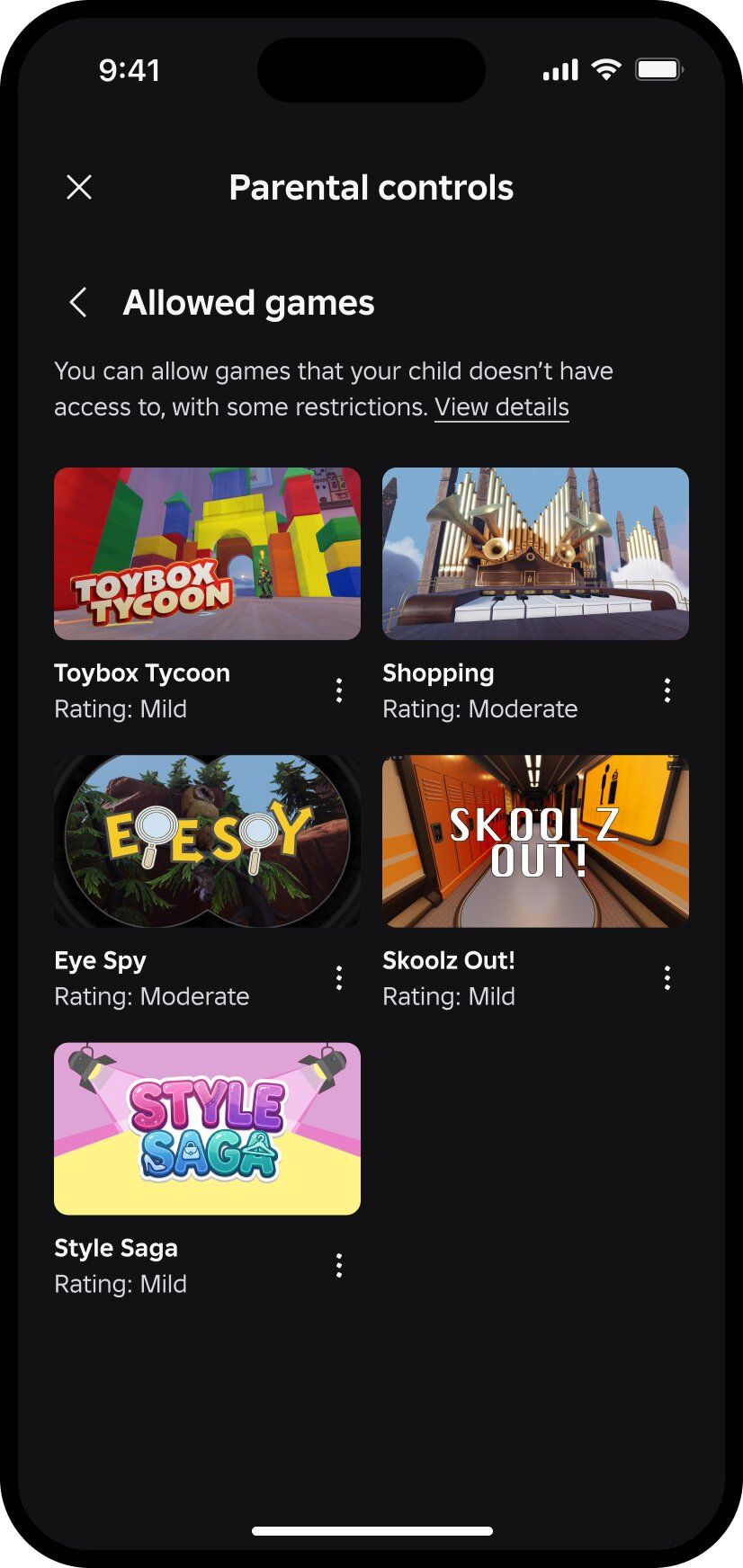
Task: Show more options for Eye Spy
Action: click(x=339, y=978)
